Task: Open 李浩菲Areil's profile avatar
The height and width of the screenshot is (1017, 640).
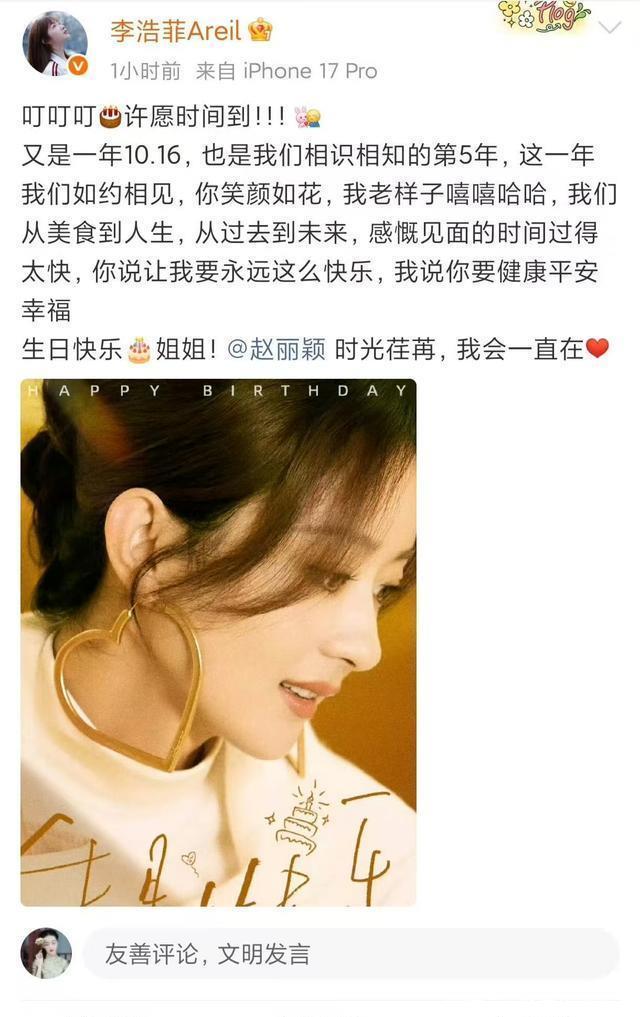Action: point(55,44)
